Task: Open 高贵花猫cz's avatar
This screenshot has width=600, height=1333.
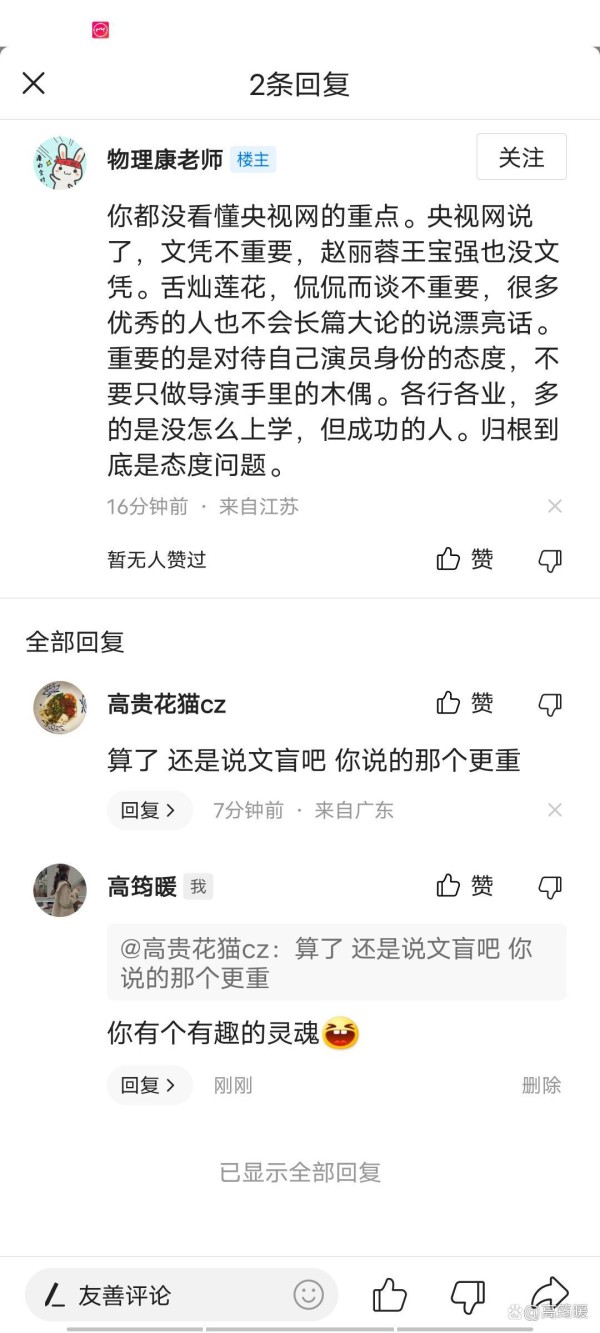Action: [x=59, y=707]
